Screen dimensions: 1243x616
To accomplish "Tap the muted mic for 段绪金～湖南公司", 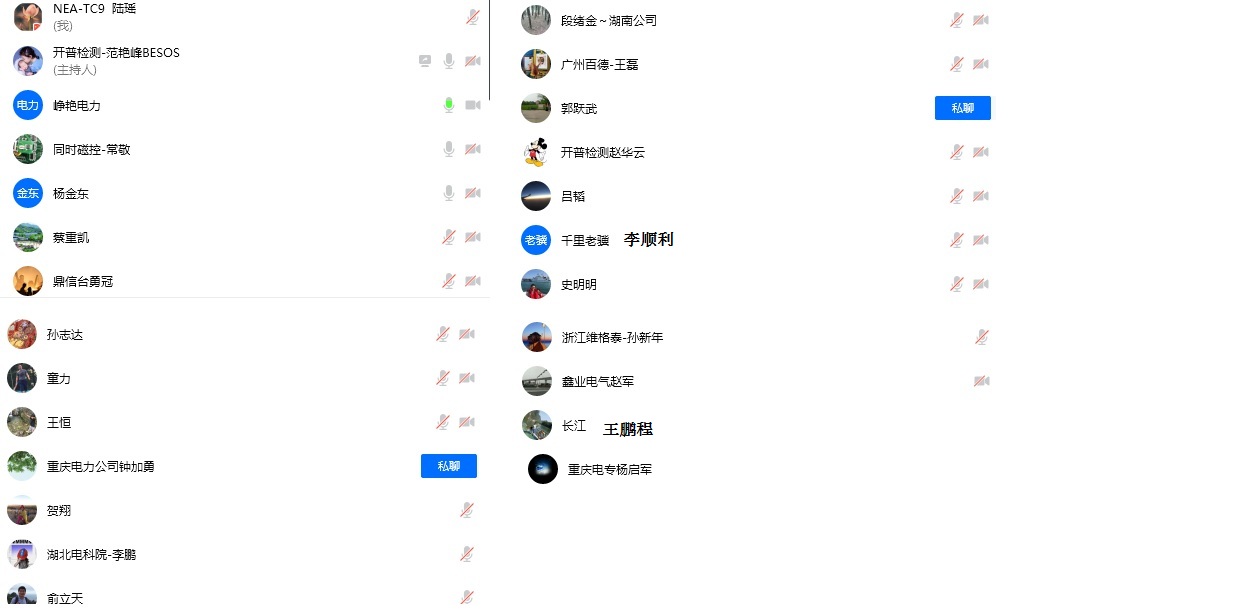I will pyautogui.click(x=957, y=20).
